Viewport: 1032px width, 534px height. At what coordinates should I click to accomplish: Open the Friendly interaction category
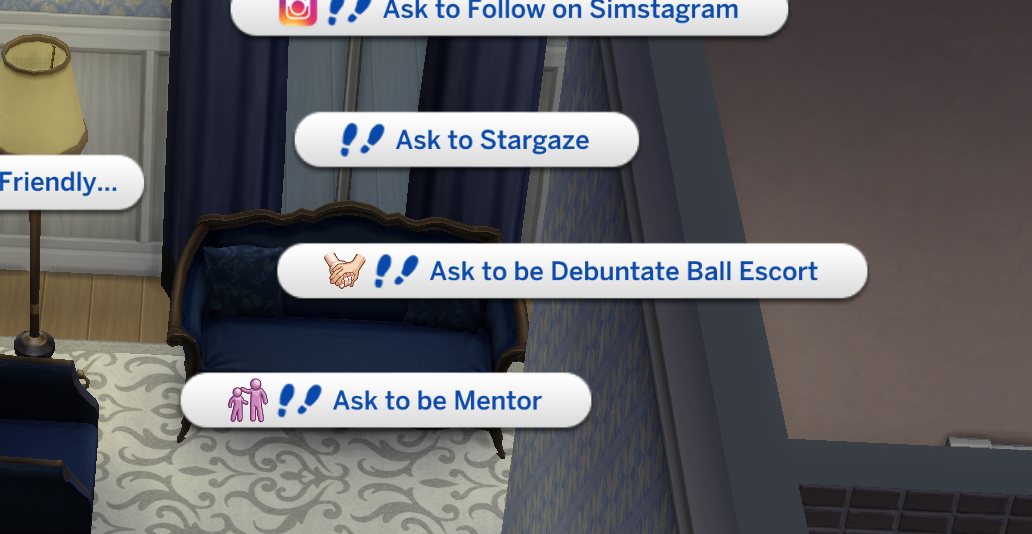(62, 182)
